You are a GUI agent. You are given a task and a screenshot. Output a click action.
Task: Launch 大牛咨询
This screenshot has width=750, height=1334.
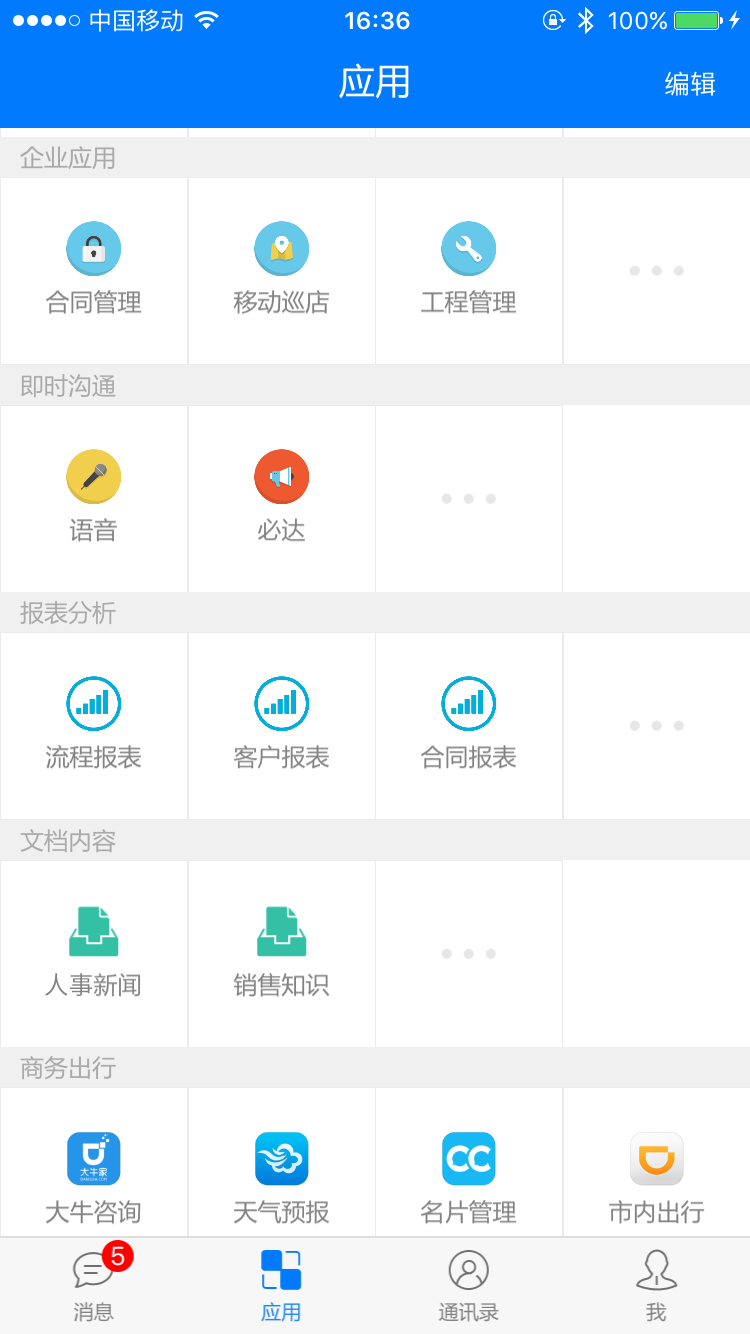94,1163
